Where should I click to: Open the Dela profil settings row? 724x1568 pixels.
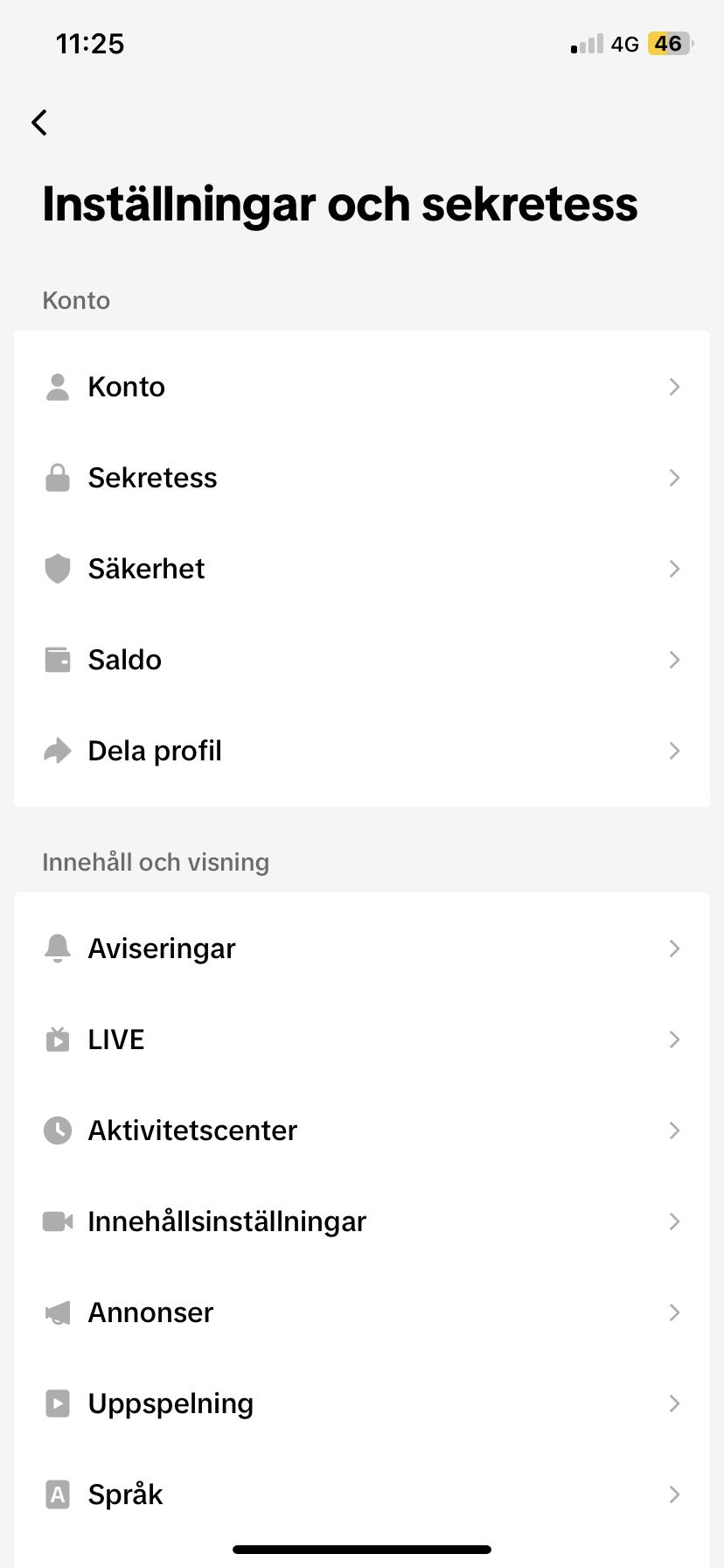click(x=362, y=750)
